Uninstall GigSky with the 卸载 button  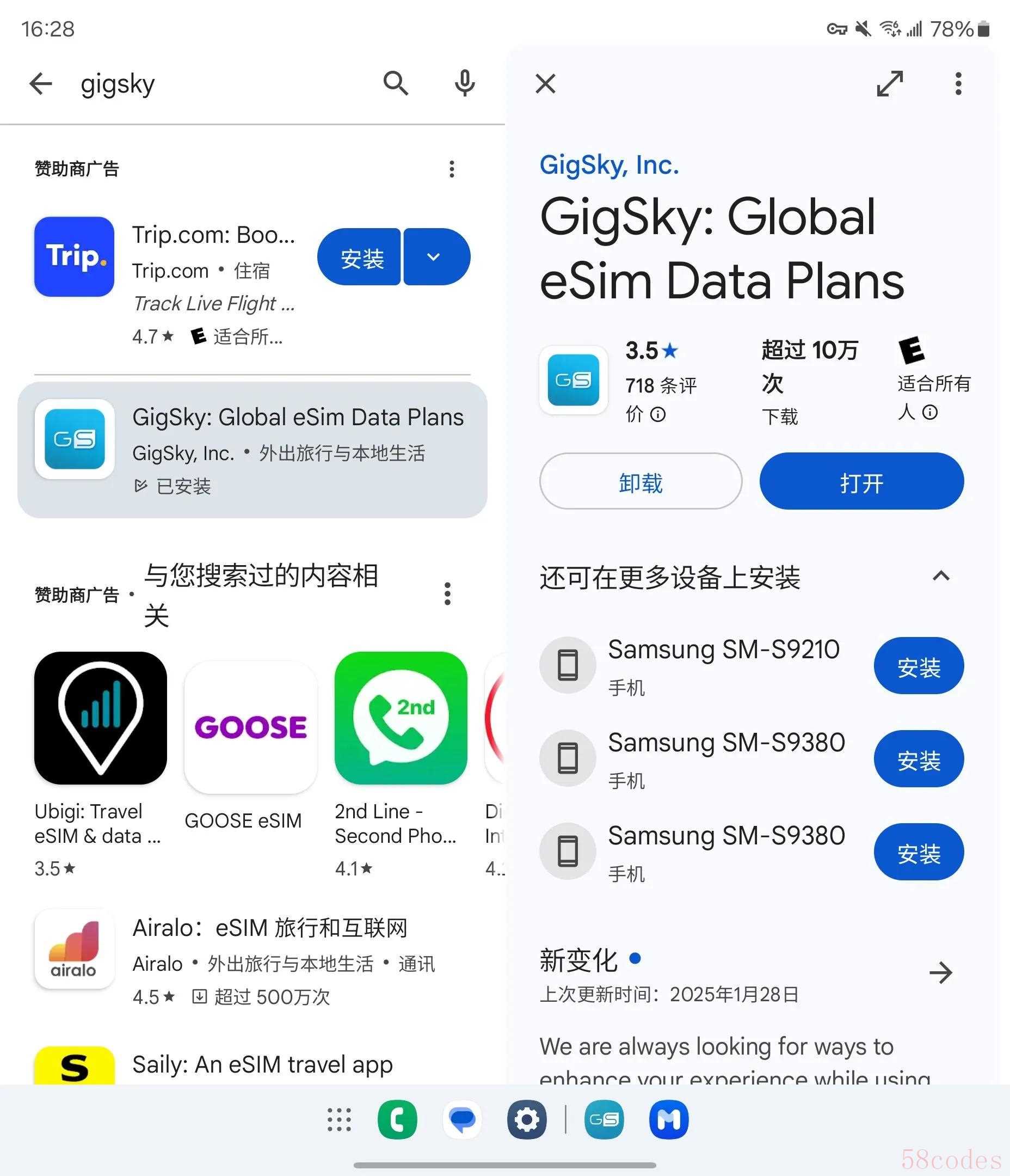(641, 482)
